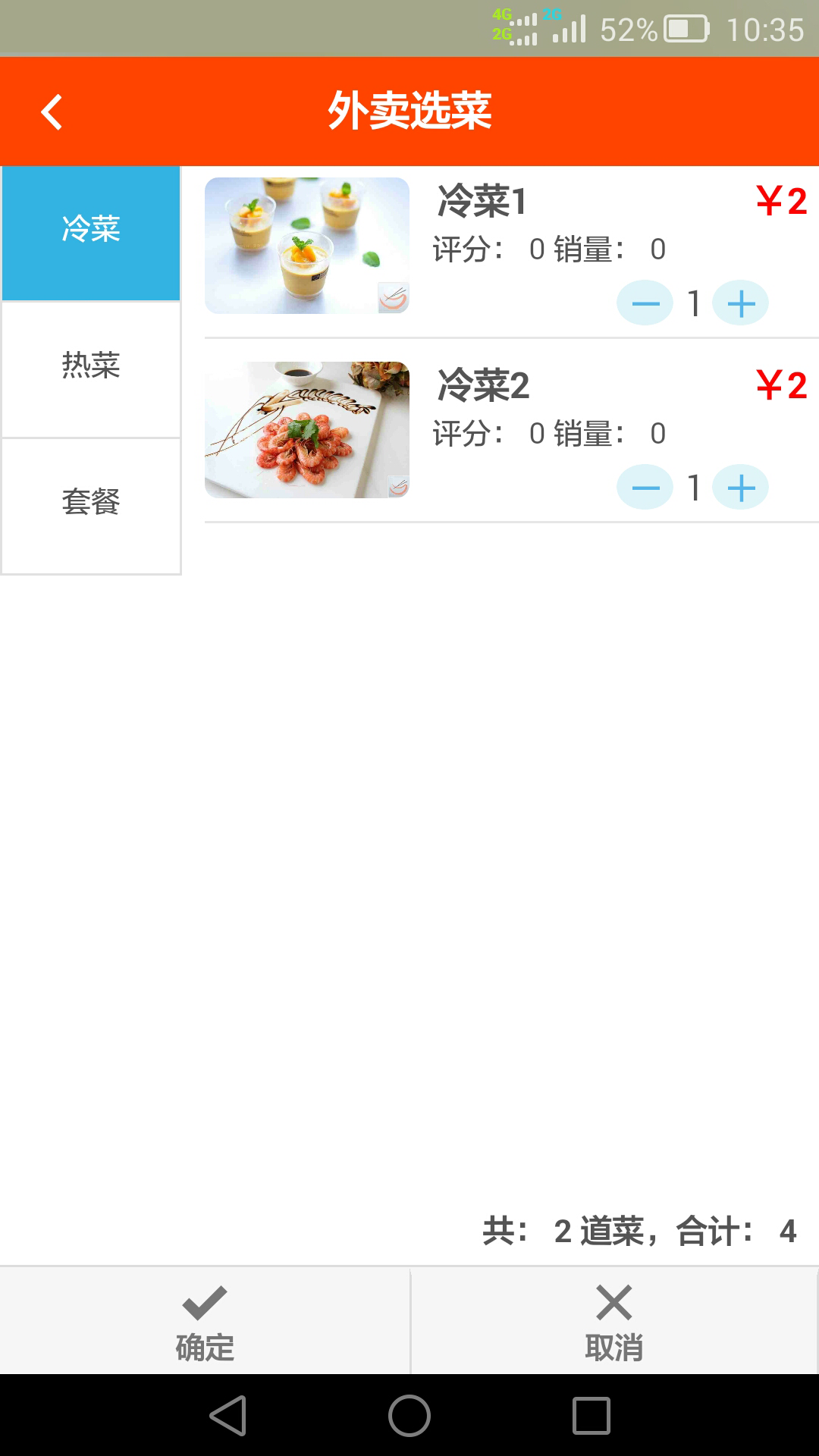Add one more 冷菜2
Viewport: 819px width, 1456px height.
[x=741, y=488]
